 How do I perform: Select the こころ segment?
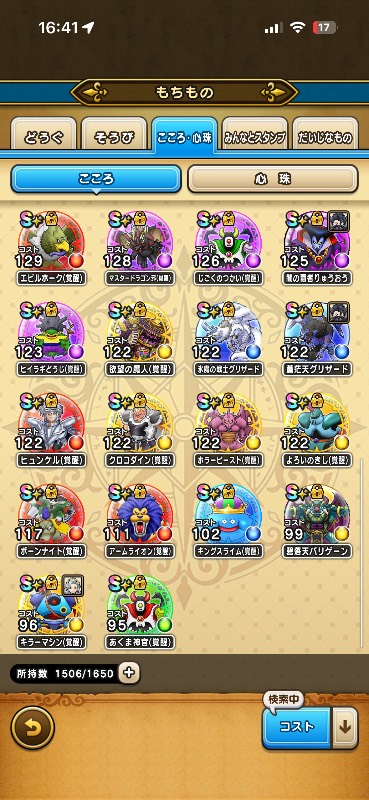[x=96, y=179]
